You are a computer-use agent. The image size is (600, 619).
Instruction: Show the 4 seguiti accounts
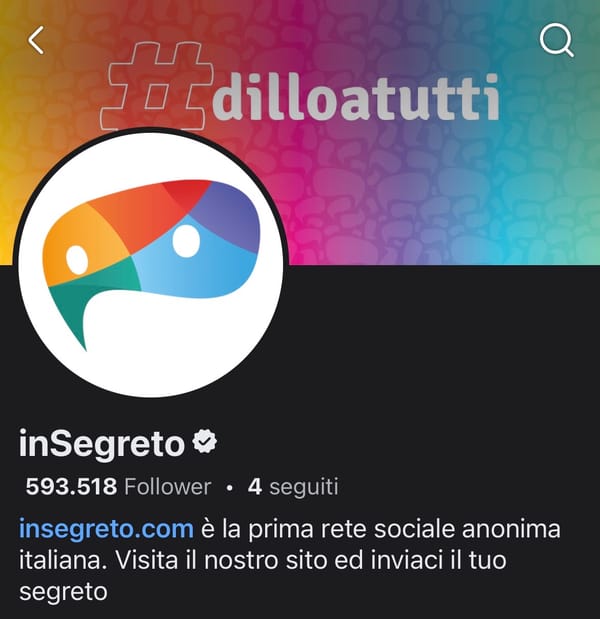click(x=293, y=487)
